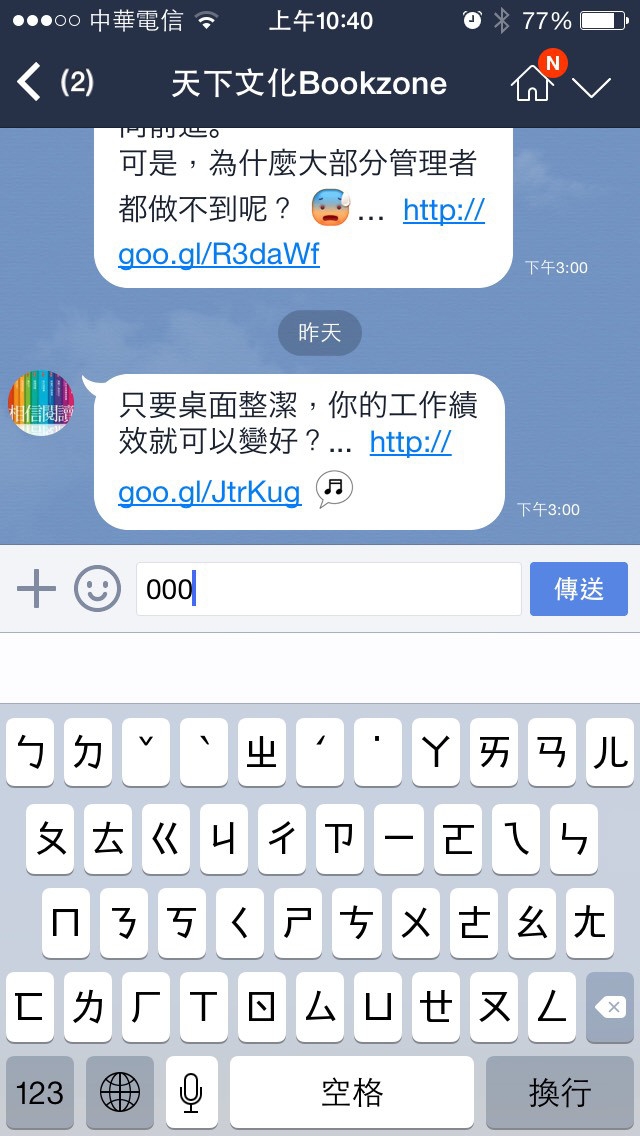
Task: Go back to the chat list
Action: (x=30, y=83)
